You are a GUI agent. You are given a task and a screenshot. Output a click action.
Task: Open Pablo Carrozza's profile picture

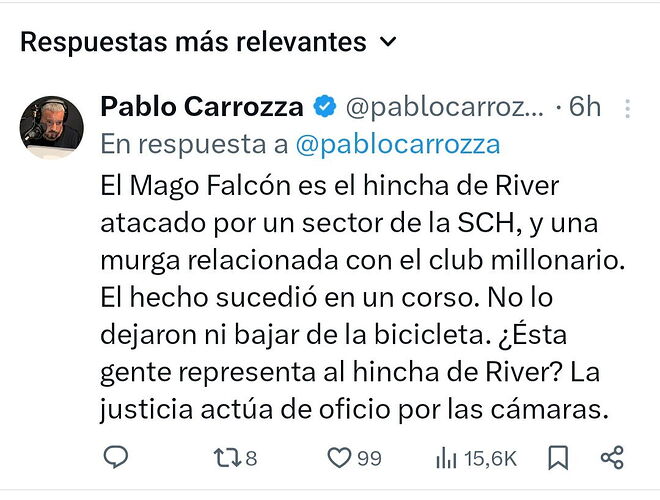[52, 127]
